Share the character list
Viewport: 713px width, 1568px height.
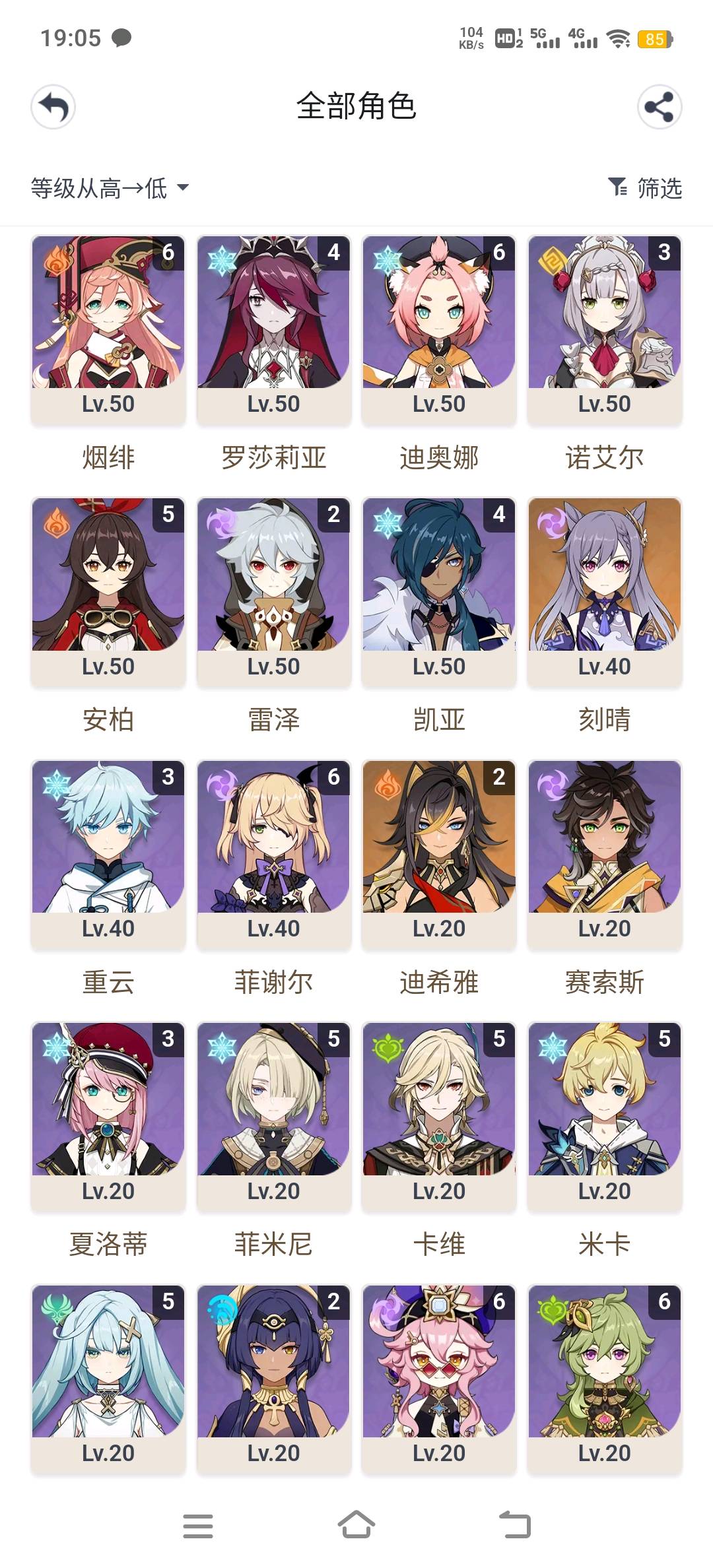pos(659,107)
